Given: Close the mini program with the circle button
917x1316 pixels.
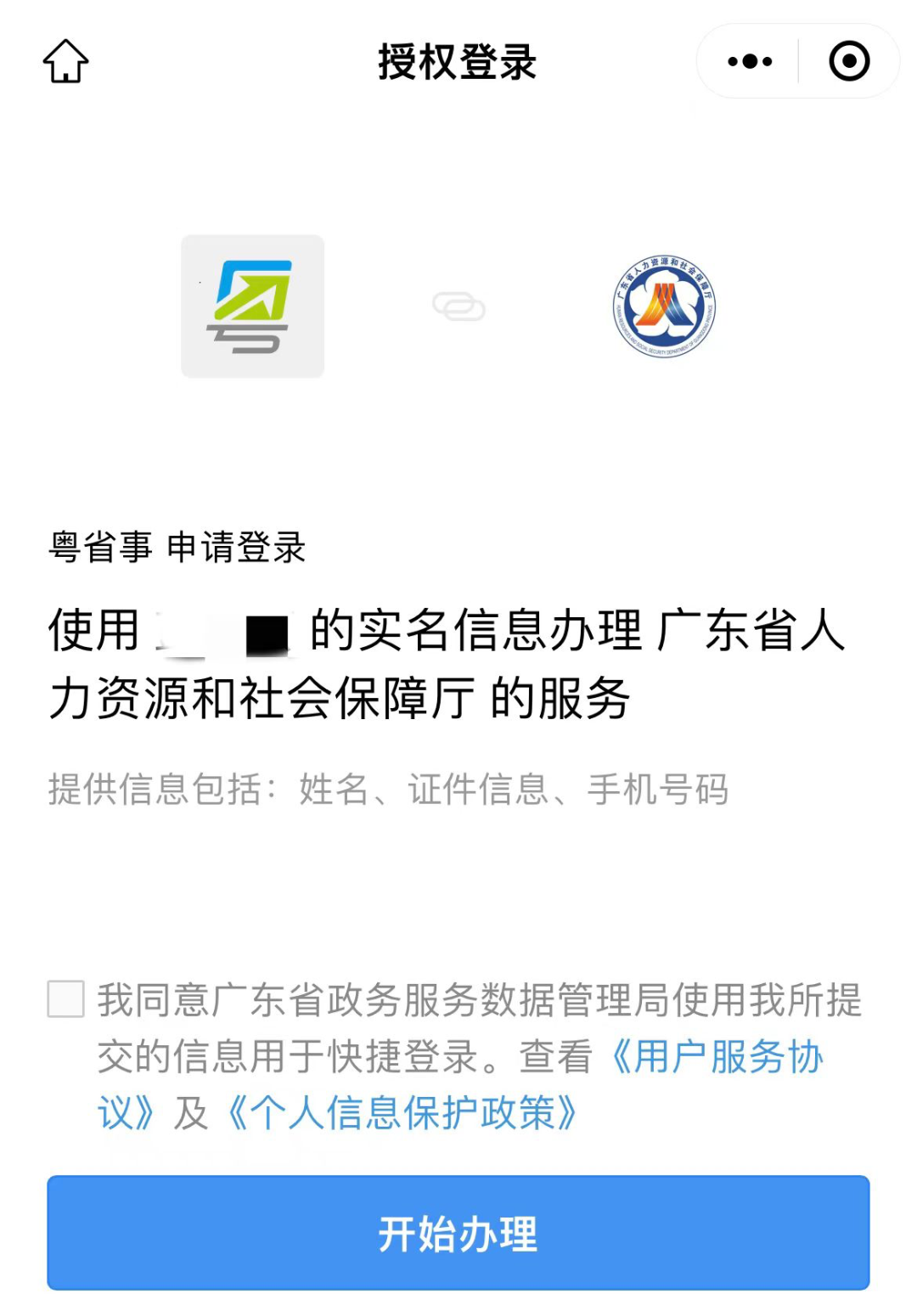Looking at the screenshot, I should coord(849,62).
